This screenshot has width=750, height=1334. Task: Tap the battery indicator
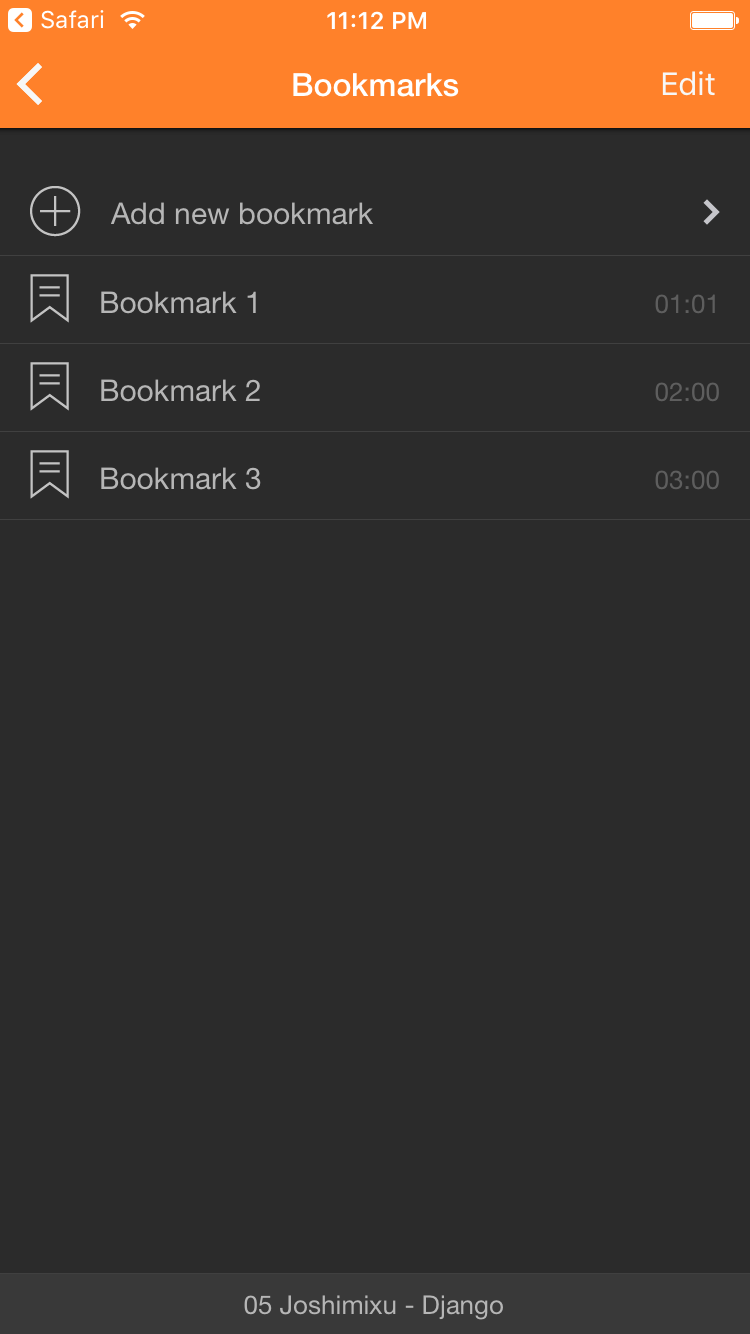point(714,18)
